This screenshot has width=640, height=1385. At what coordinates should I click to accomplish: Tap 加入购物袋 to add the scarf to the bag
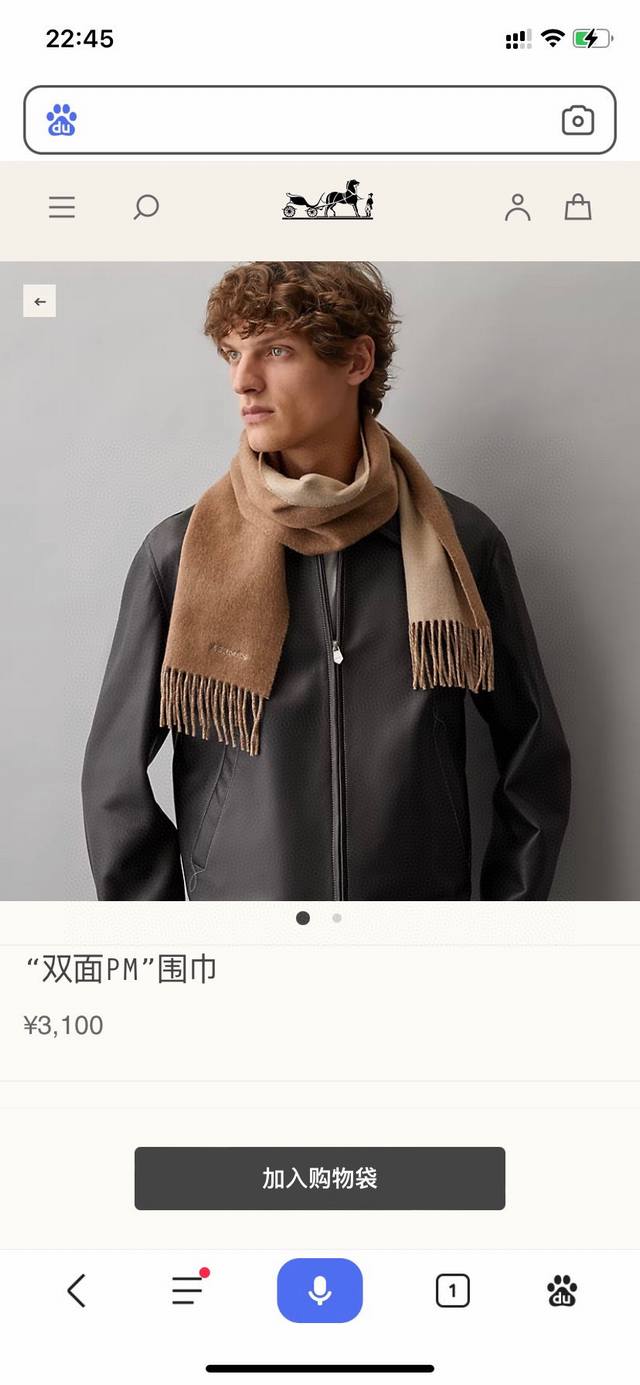pyautogui.click(x=320, y=1178)
